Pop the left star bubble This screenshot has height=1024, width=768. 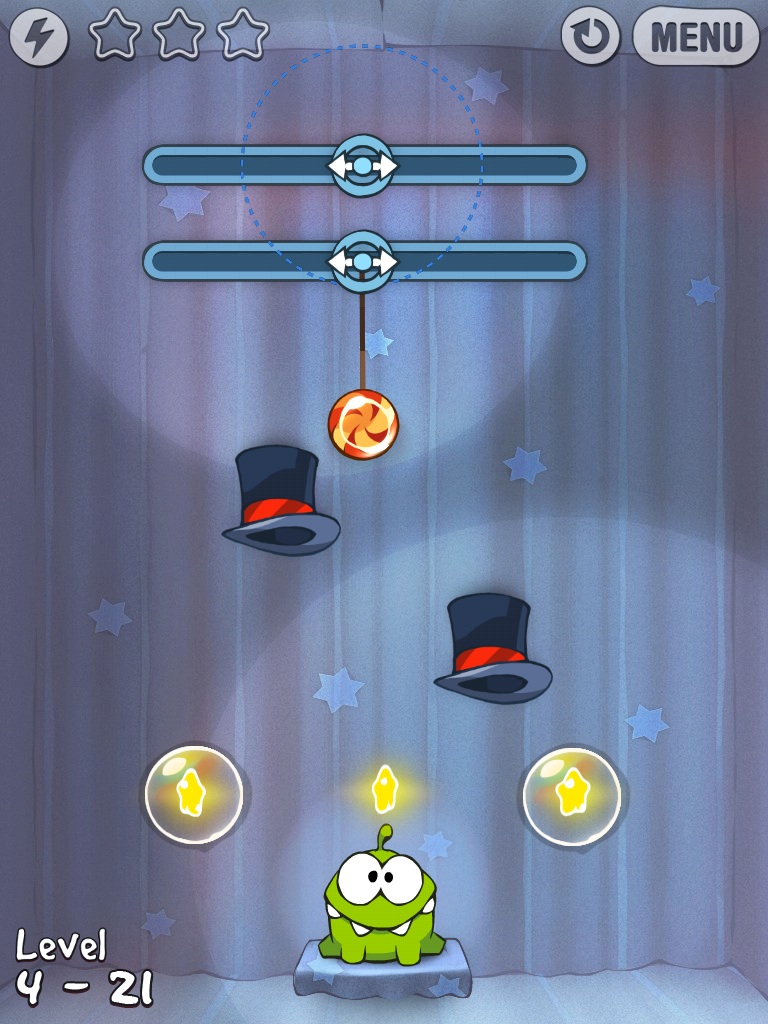coord(194,796)
